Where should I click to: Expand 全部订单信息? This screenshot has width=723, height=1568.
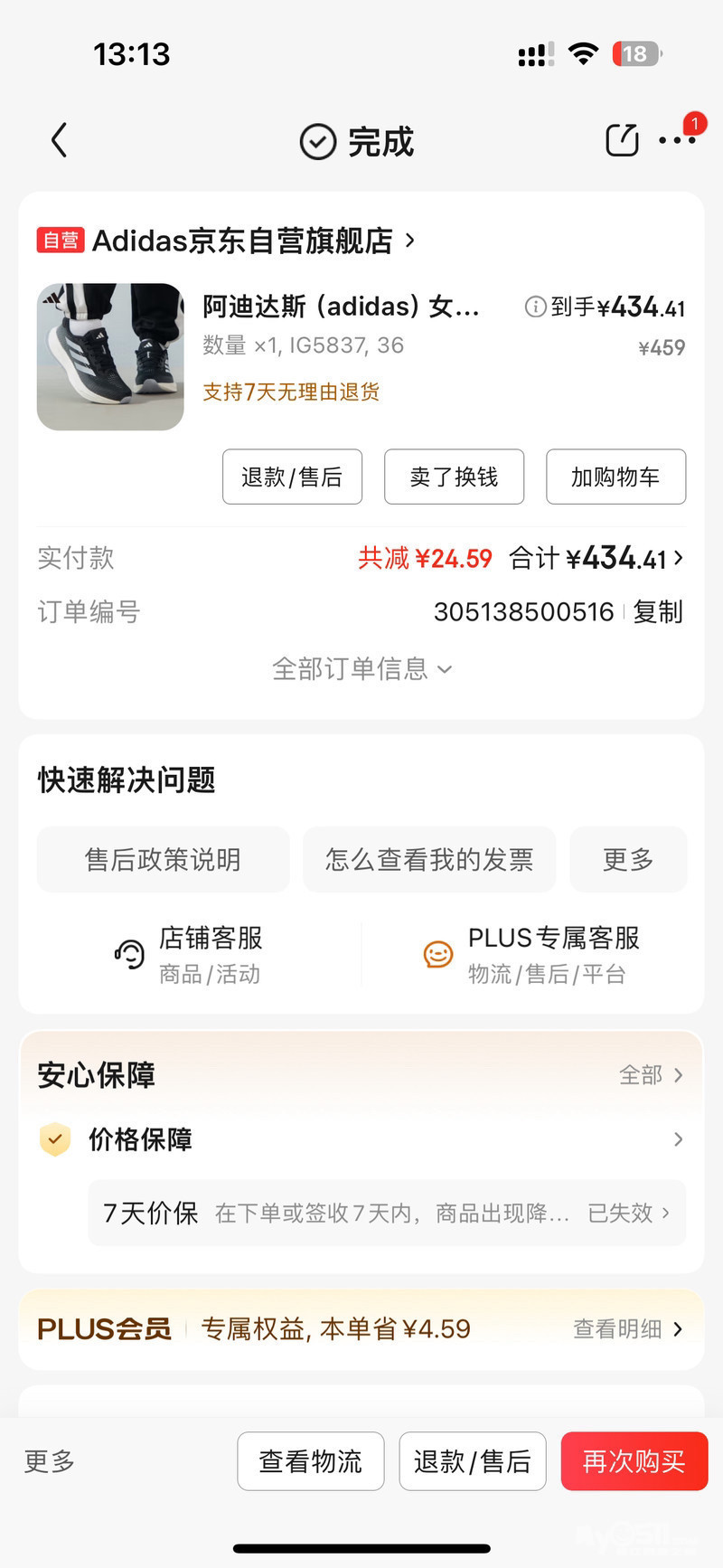click(361, 669)
